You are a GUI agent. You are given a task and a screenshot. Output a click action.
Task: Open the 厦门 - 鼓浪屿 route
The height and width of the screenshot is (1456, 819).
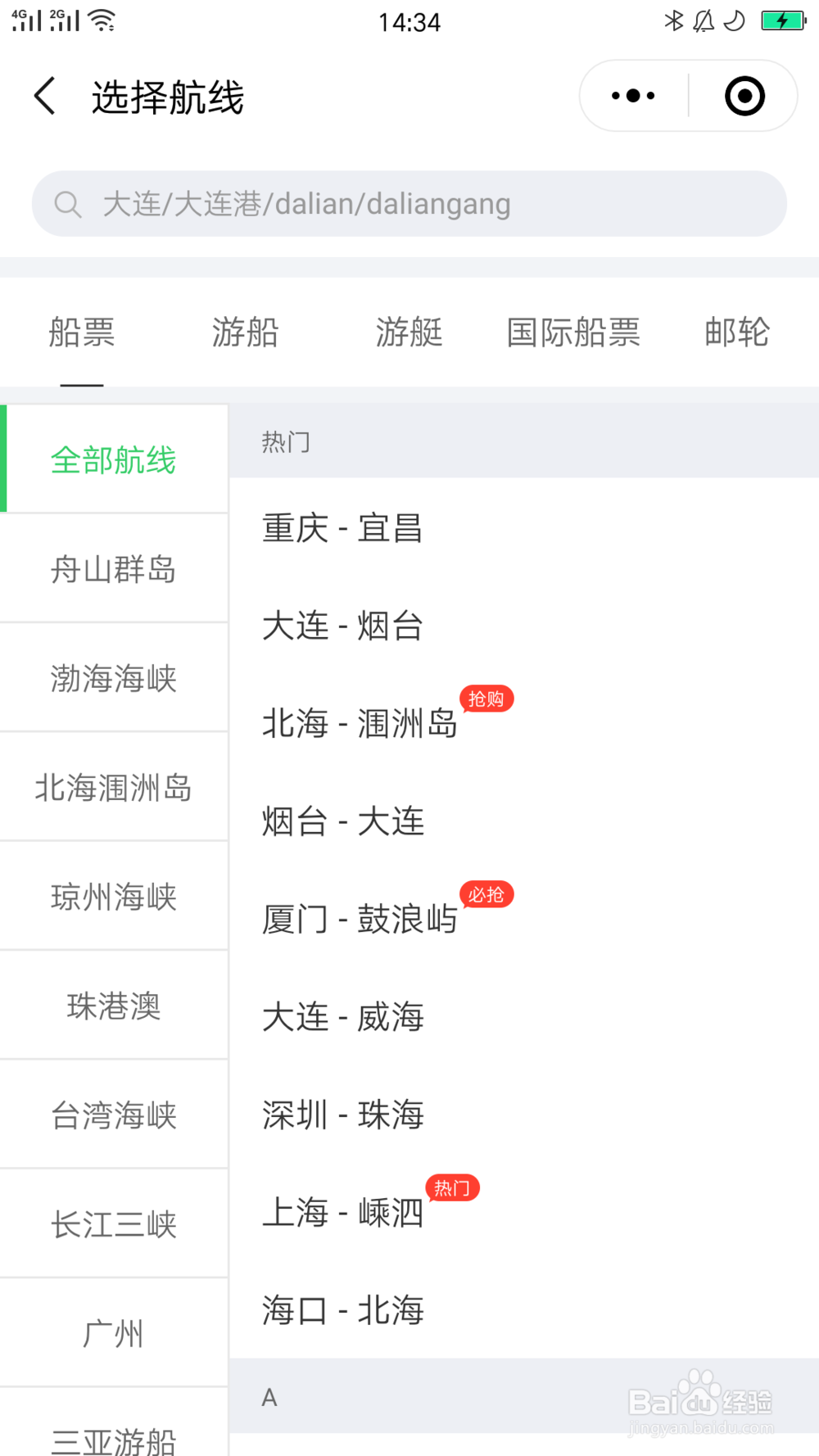(360, 920)
